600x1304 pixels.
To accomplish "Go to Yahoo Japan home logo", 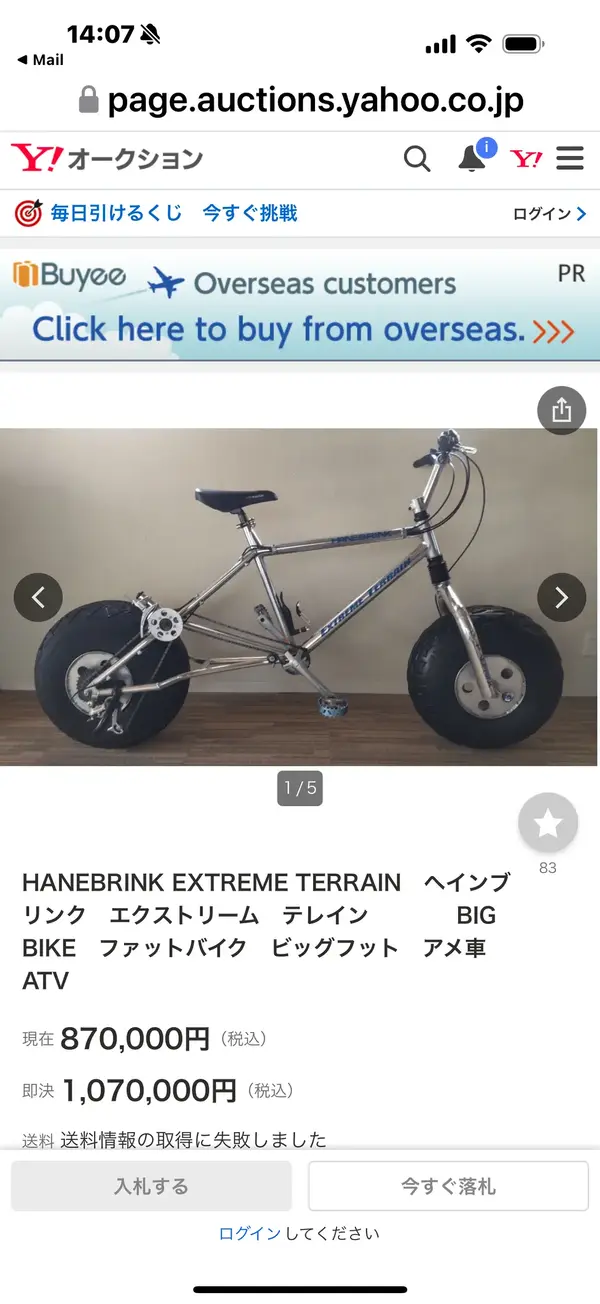I will (x=526, y=158).
